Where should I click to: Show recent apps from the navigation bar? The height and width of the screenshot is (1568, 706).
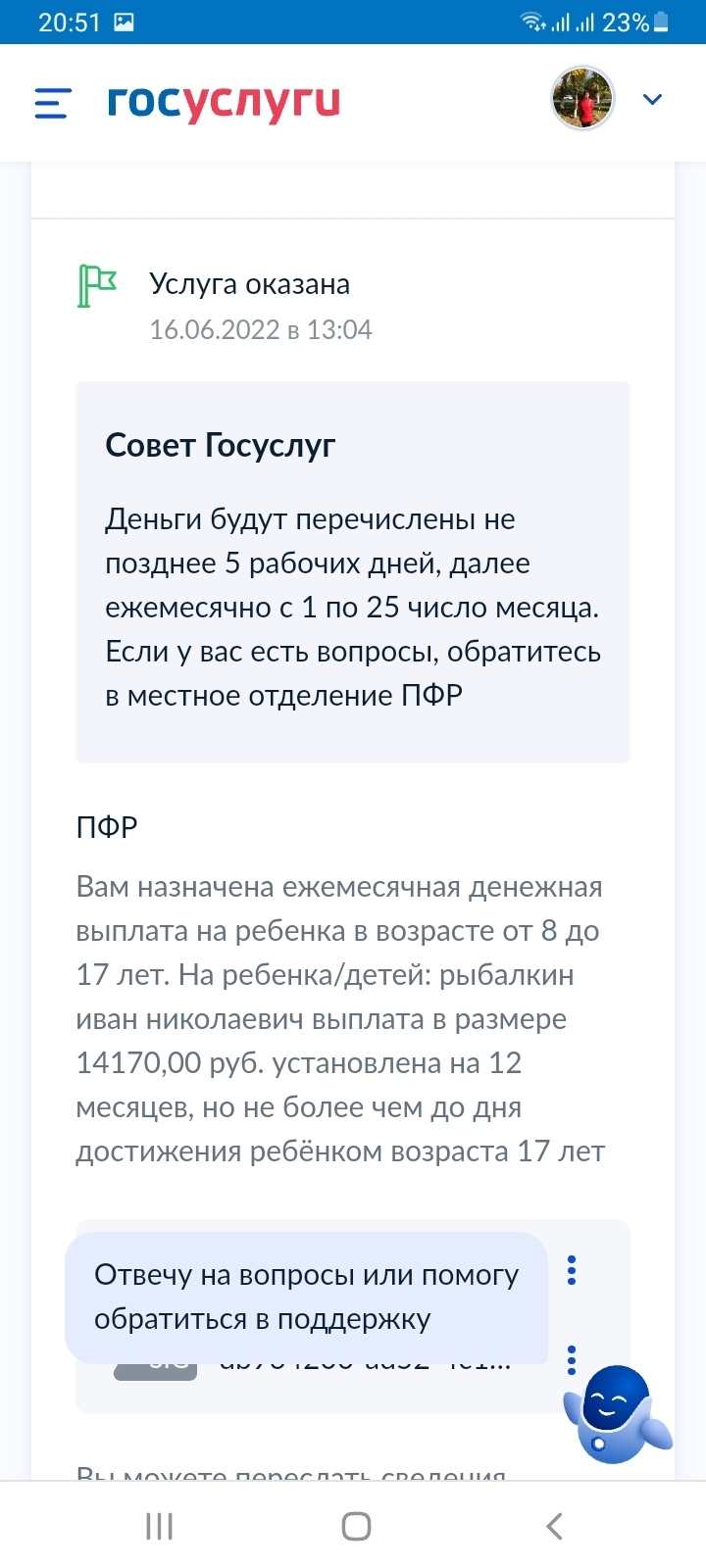tap(159, 1526)
